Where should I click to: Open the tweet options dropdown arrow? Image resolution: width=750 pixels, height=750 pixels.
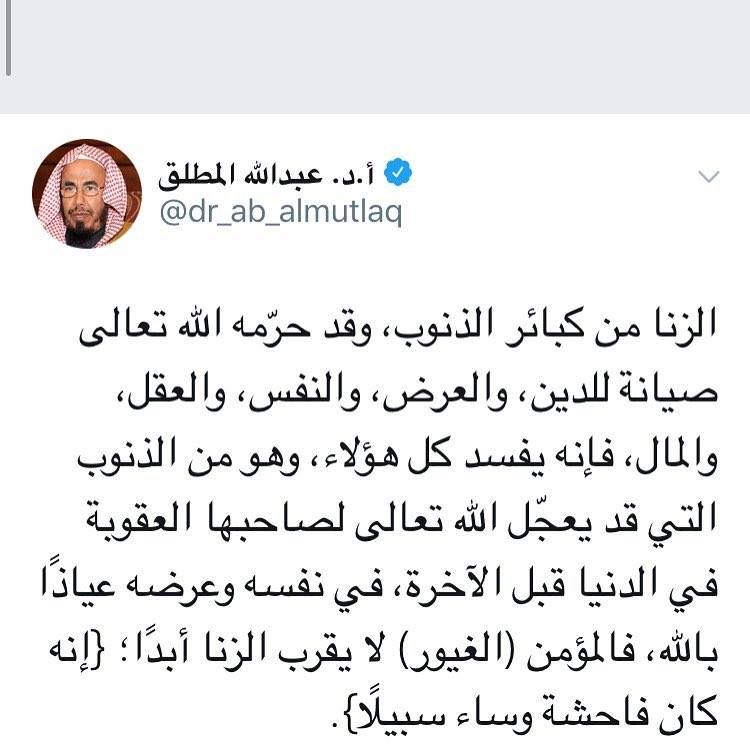pyautogui.click(x=708, y=176)
